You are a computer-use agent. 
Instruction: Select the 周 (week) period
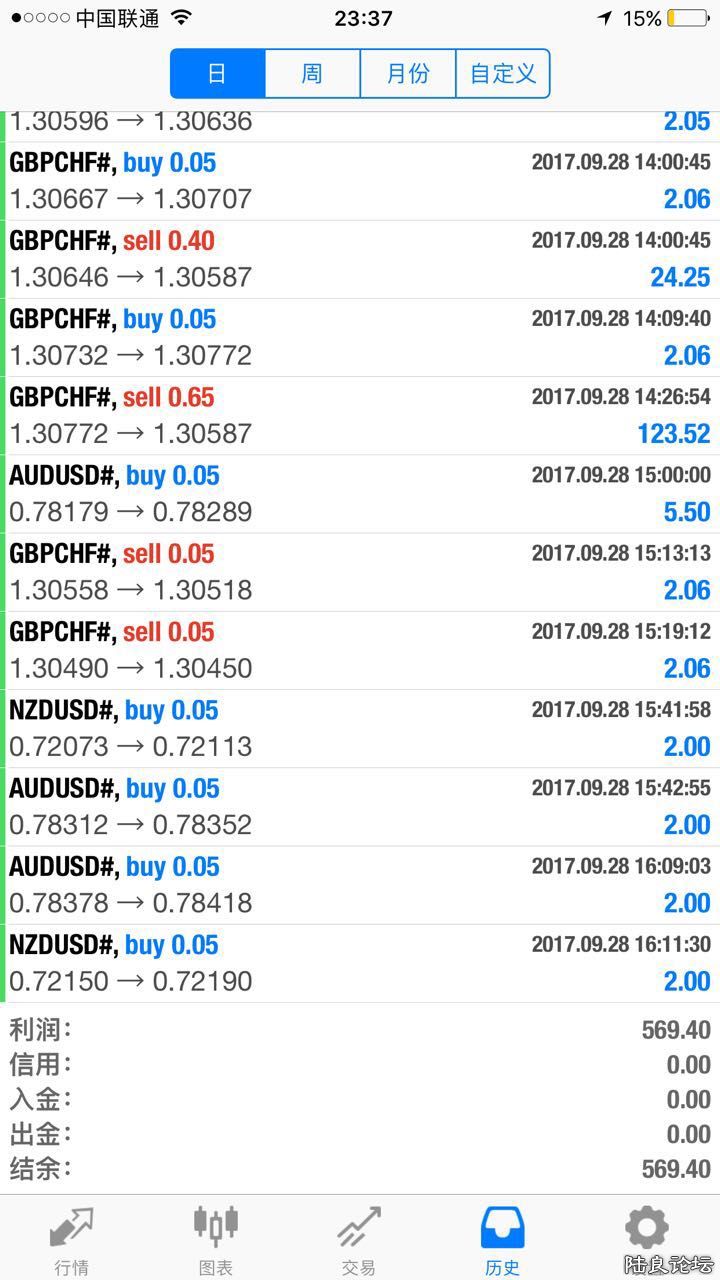pyautogui.click(x=312, y=74)
